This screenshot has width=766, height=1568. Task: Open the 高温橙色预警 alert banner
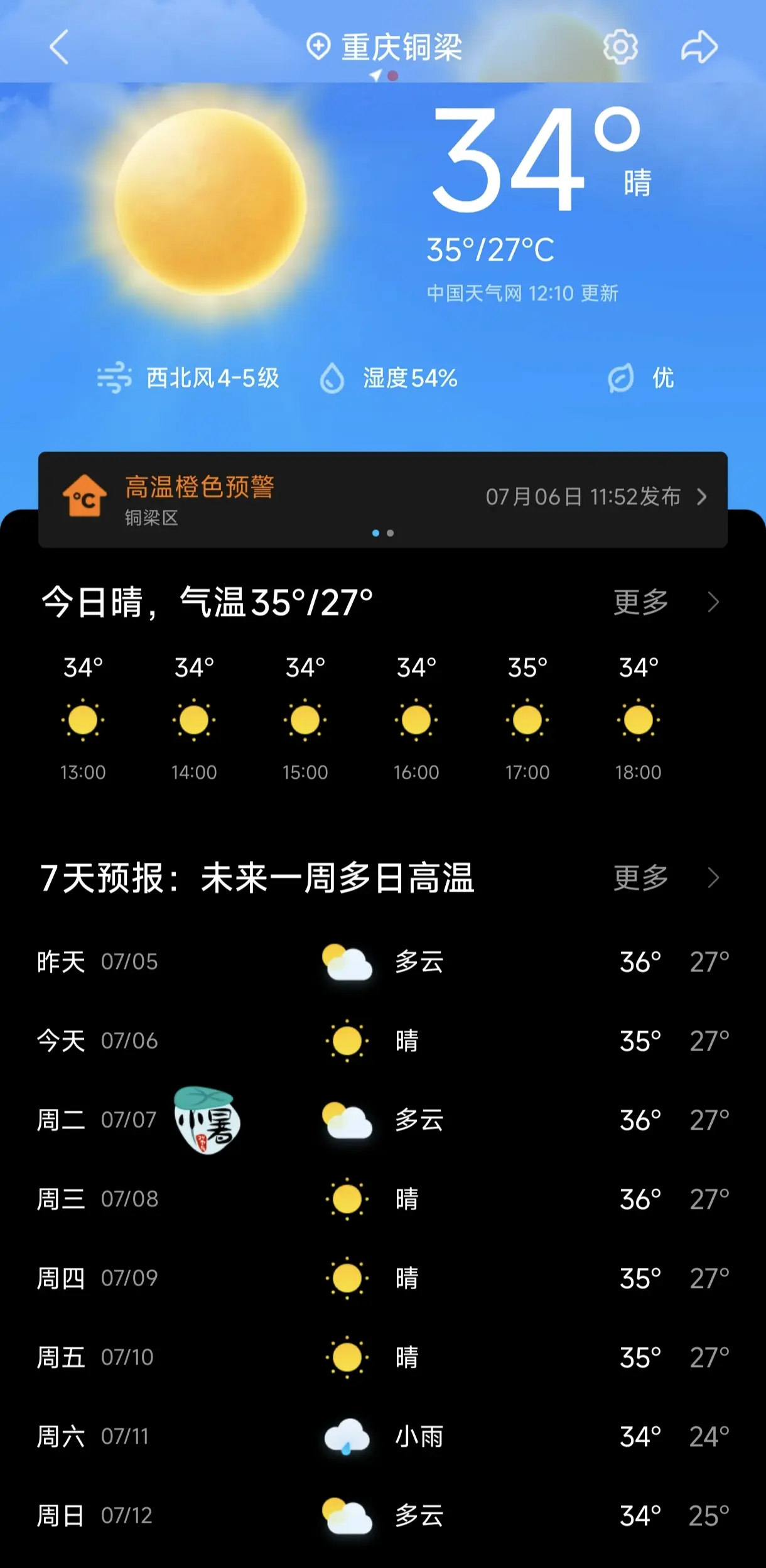click(383, 499)
